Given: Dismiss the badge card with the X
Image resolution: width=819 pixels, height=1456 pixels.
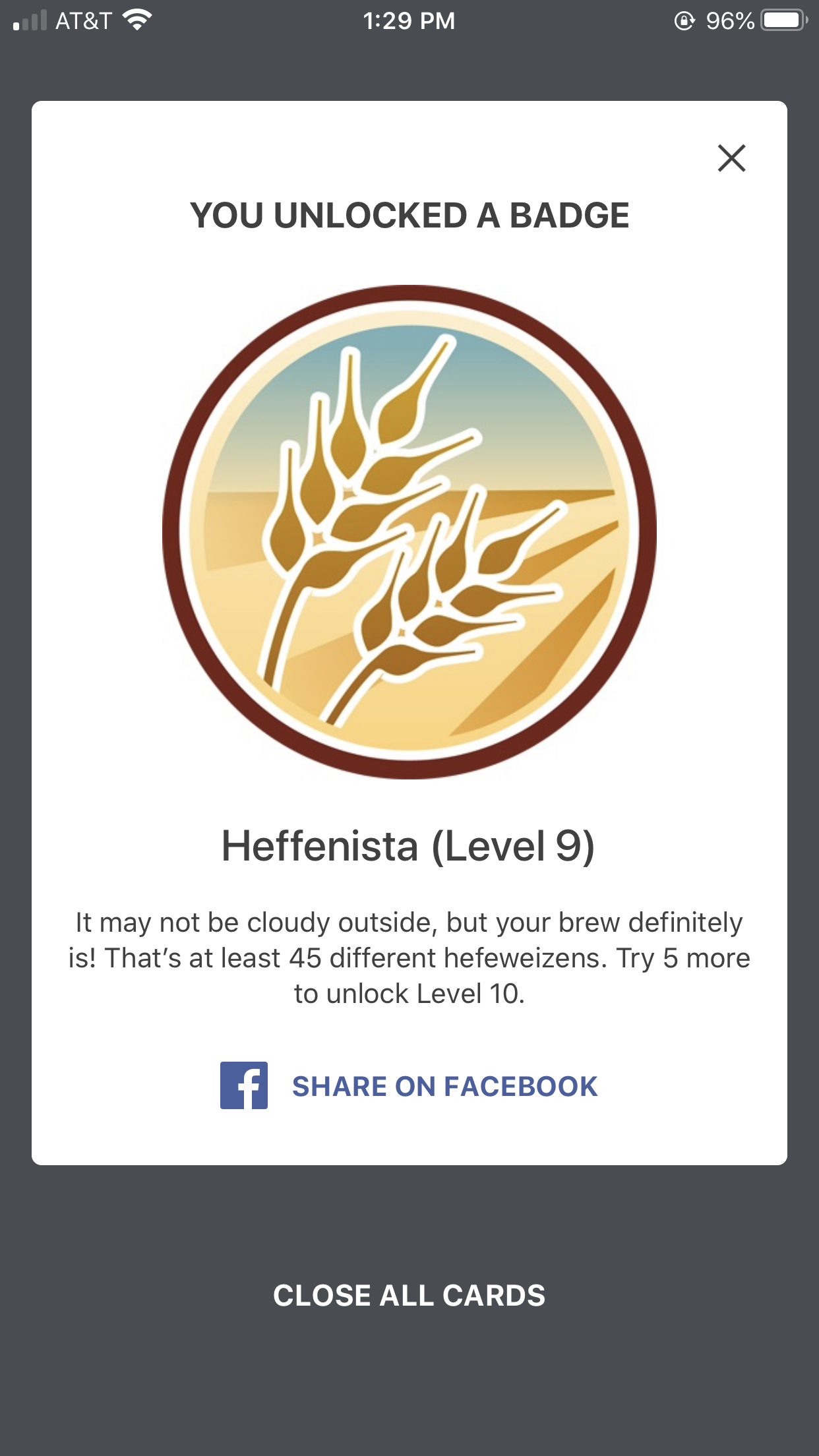Looking at the screenshot, I should (x=731, y=158).
